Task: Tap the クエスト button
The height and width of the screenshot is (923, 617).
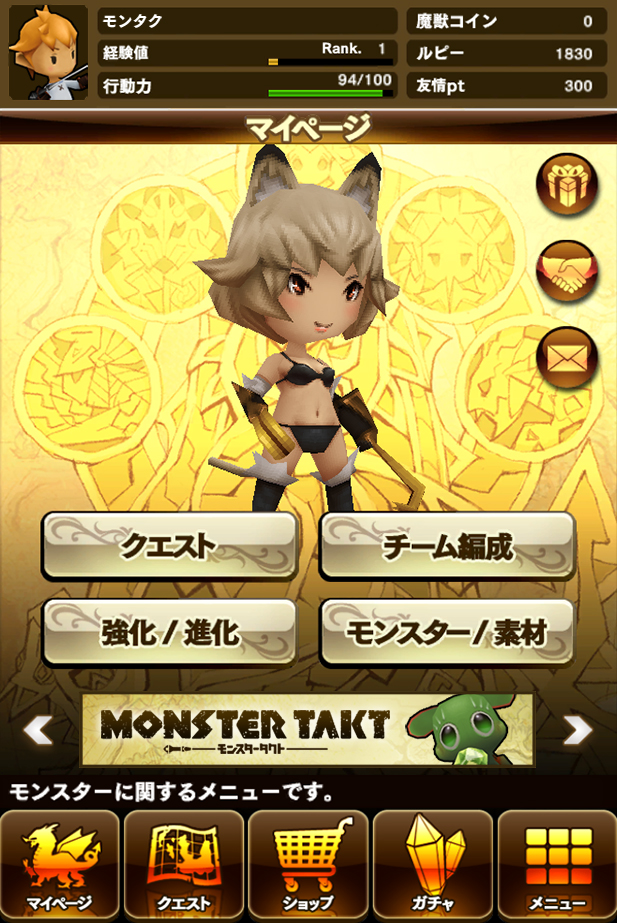Action: (169, 546)
